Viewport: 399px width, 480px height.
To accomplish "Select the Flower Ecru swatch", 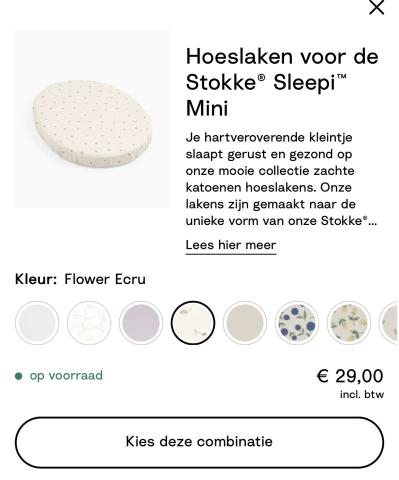I will pos(193,323).
